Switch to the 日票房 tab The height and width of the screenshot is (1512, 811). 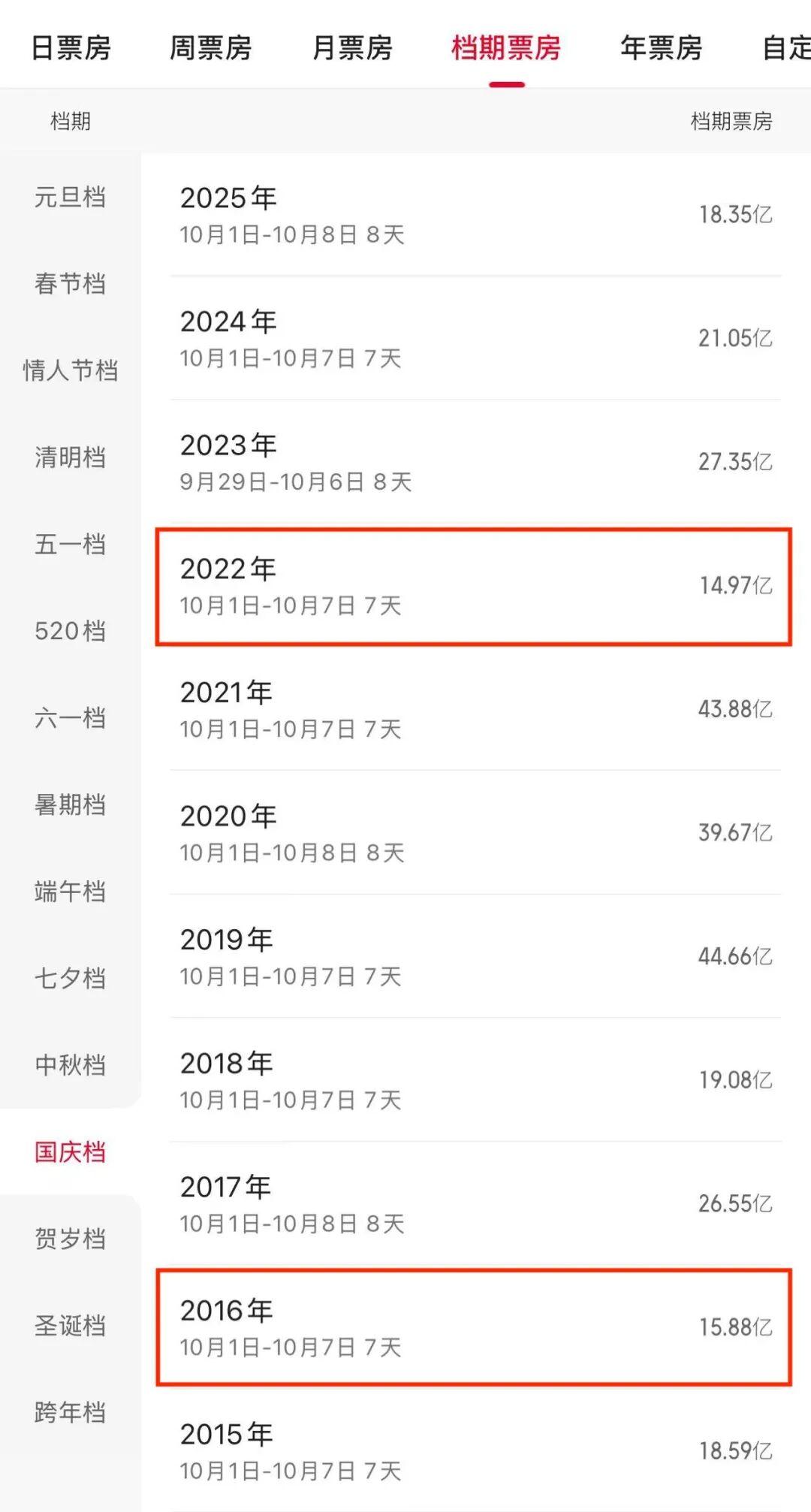tap(71, 48)
